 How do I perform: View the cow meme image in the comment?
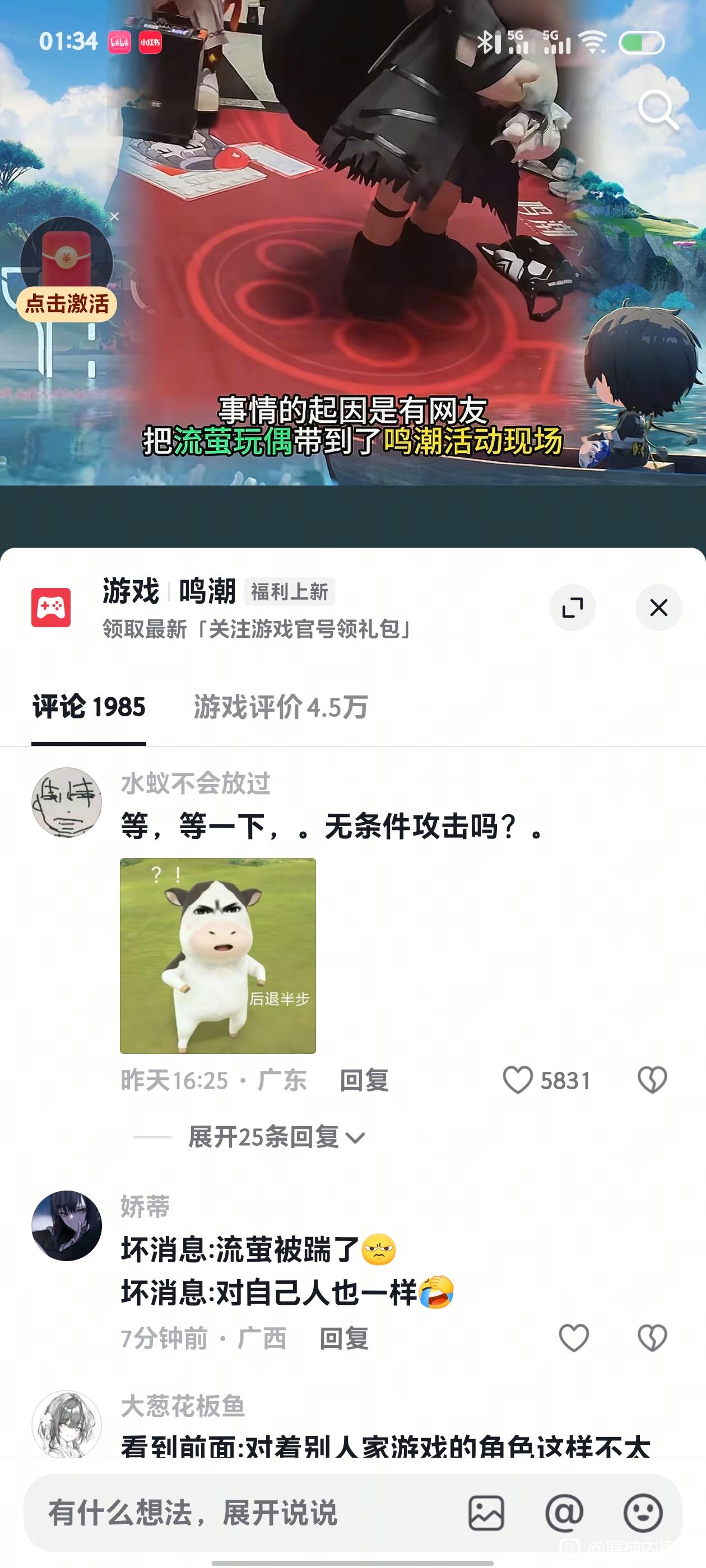pyautogui.click(x=217, y=955)
